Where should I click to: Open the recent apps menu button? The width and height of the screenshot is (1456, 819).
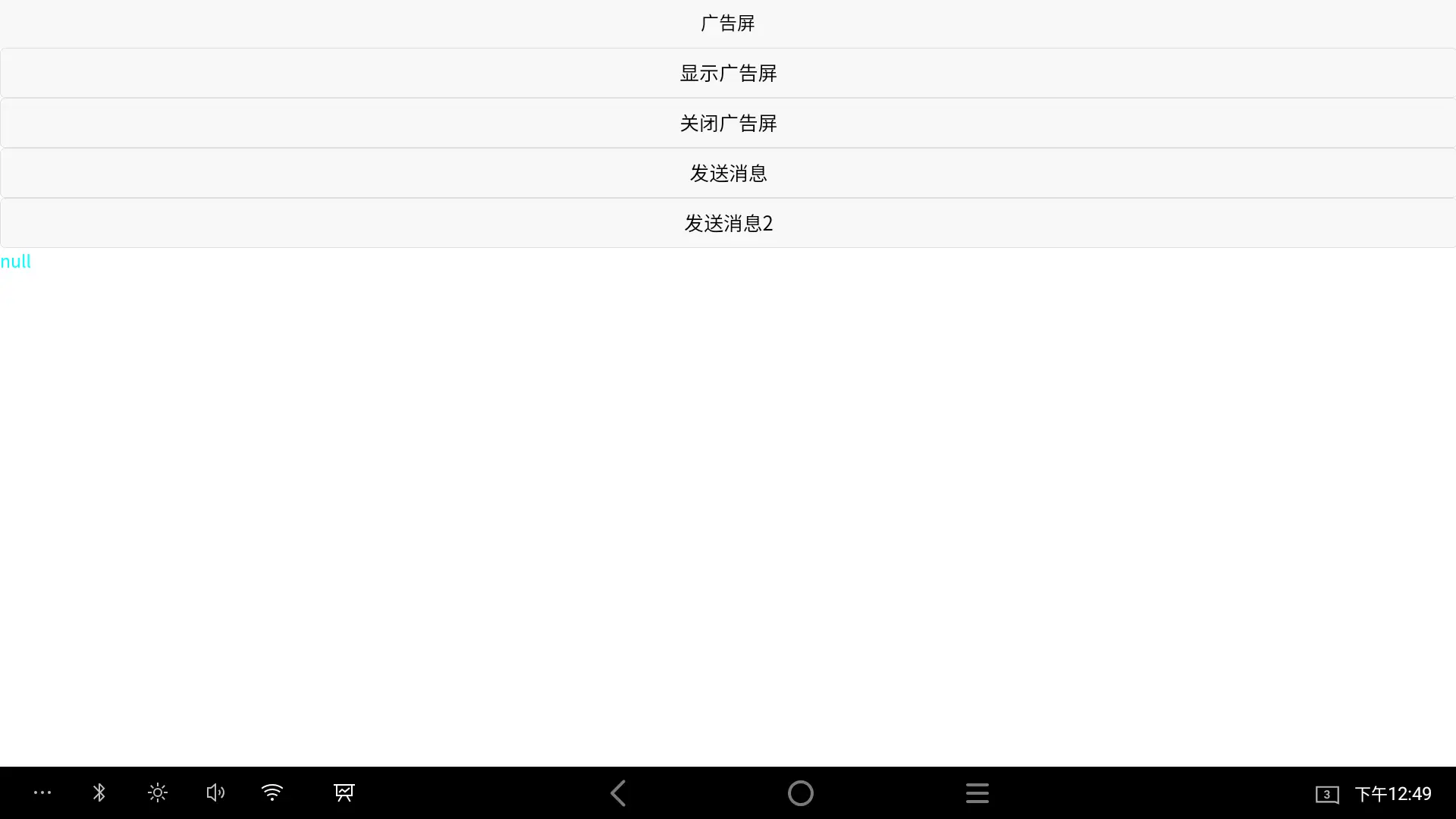[x=977, y=793]
